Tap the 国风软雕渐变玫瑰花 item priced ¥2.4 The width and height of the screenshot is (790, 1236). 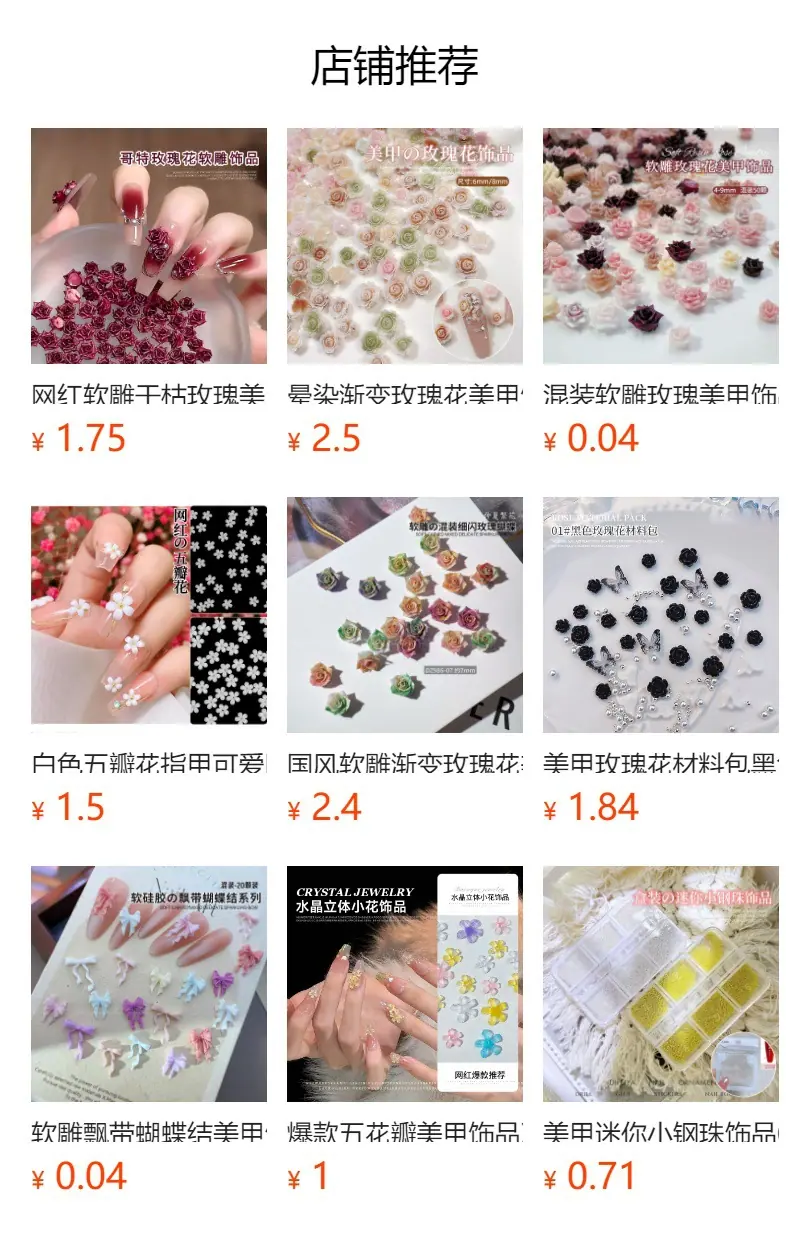click(x=405, y=661)
